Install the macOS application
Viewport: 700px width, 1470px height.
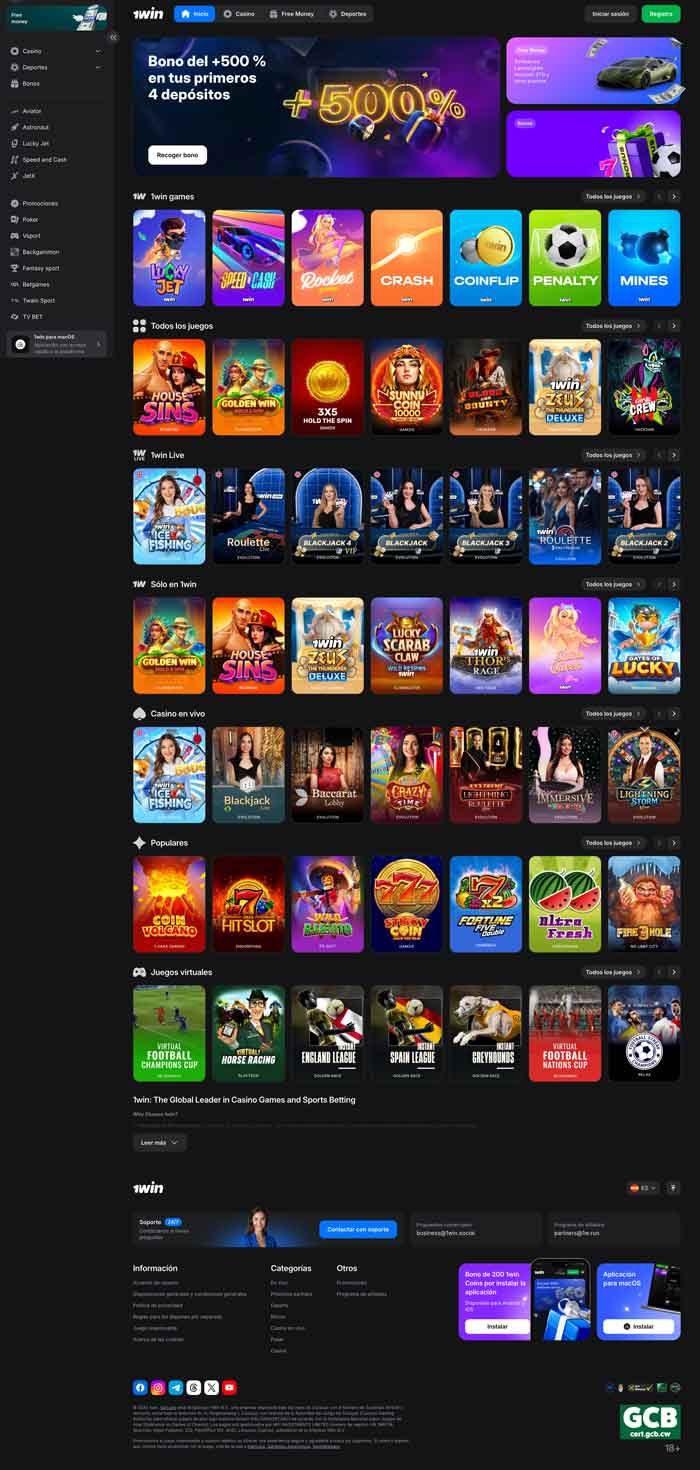pyautogui.click(x=637, y=1326)
